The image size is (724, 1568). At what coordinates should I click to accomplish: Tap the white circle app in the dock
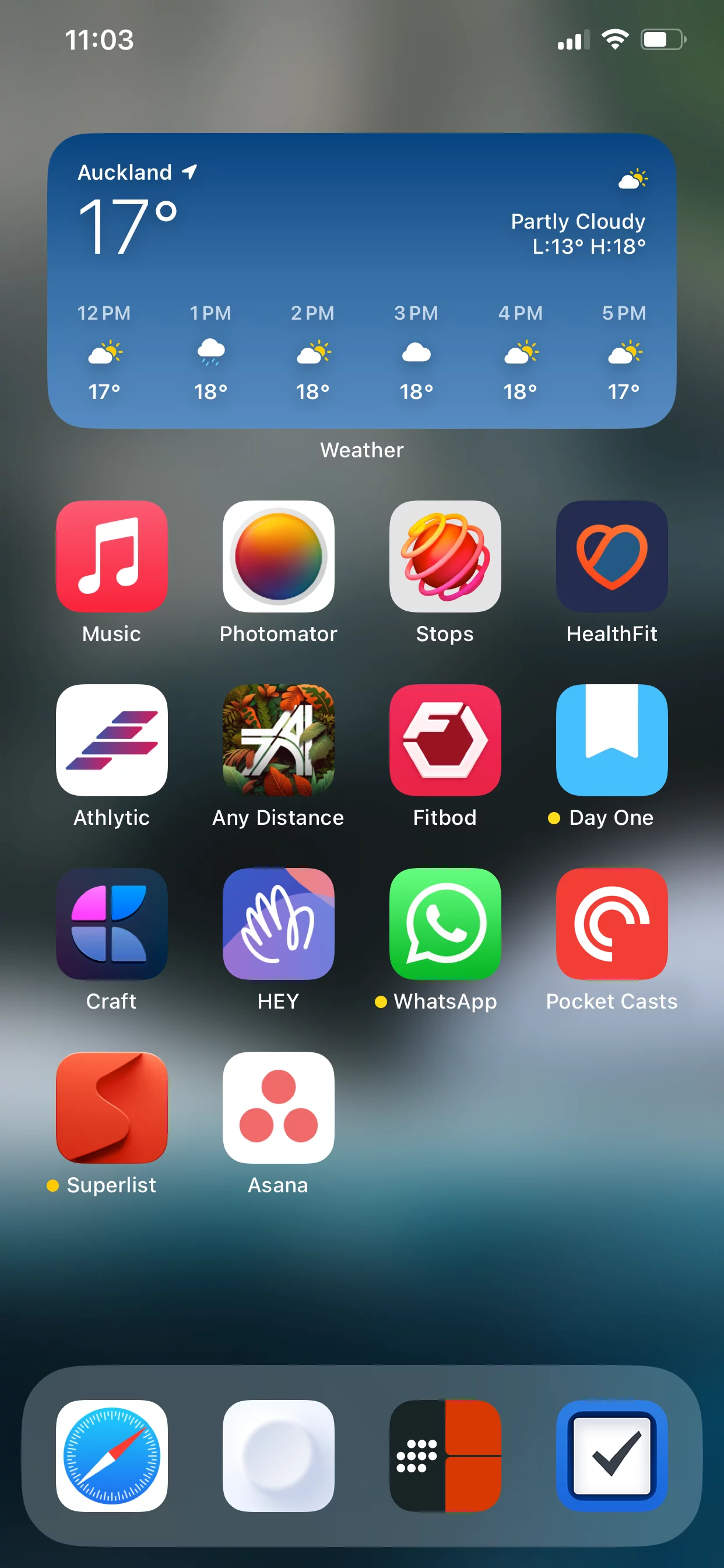(x=278, y=1455)
